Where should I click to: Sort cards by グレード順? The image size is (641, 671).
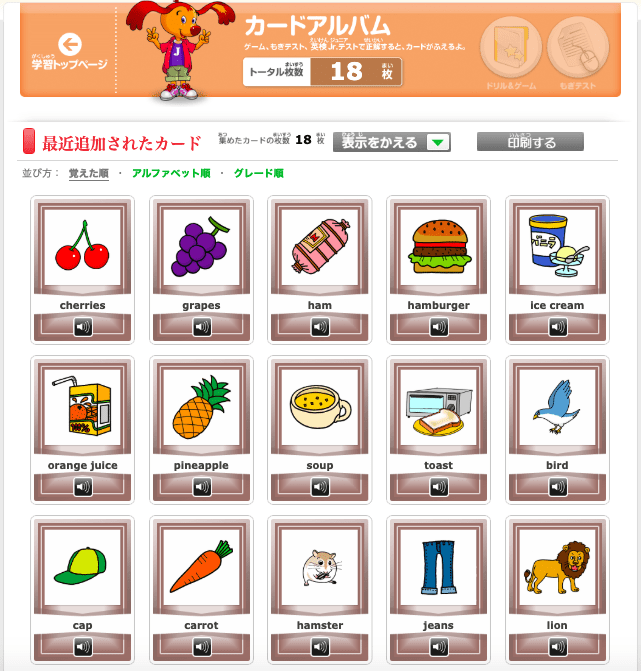258,173
